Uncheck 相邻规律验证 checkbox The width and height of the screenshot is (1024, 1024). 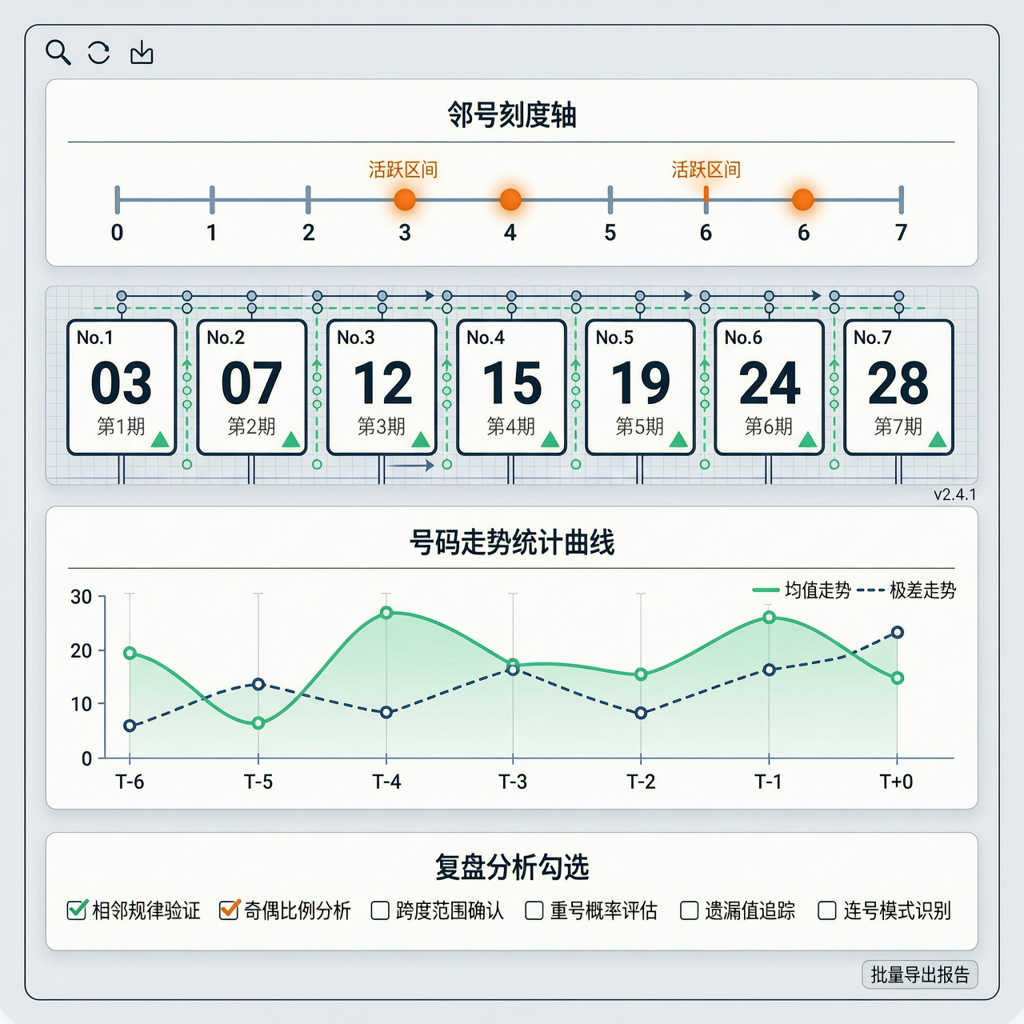(x=77, y=909)
